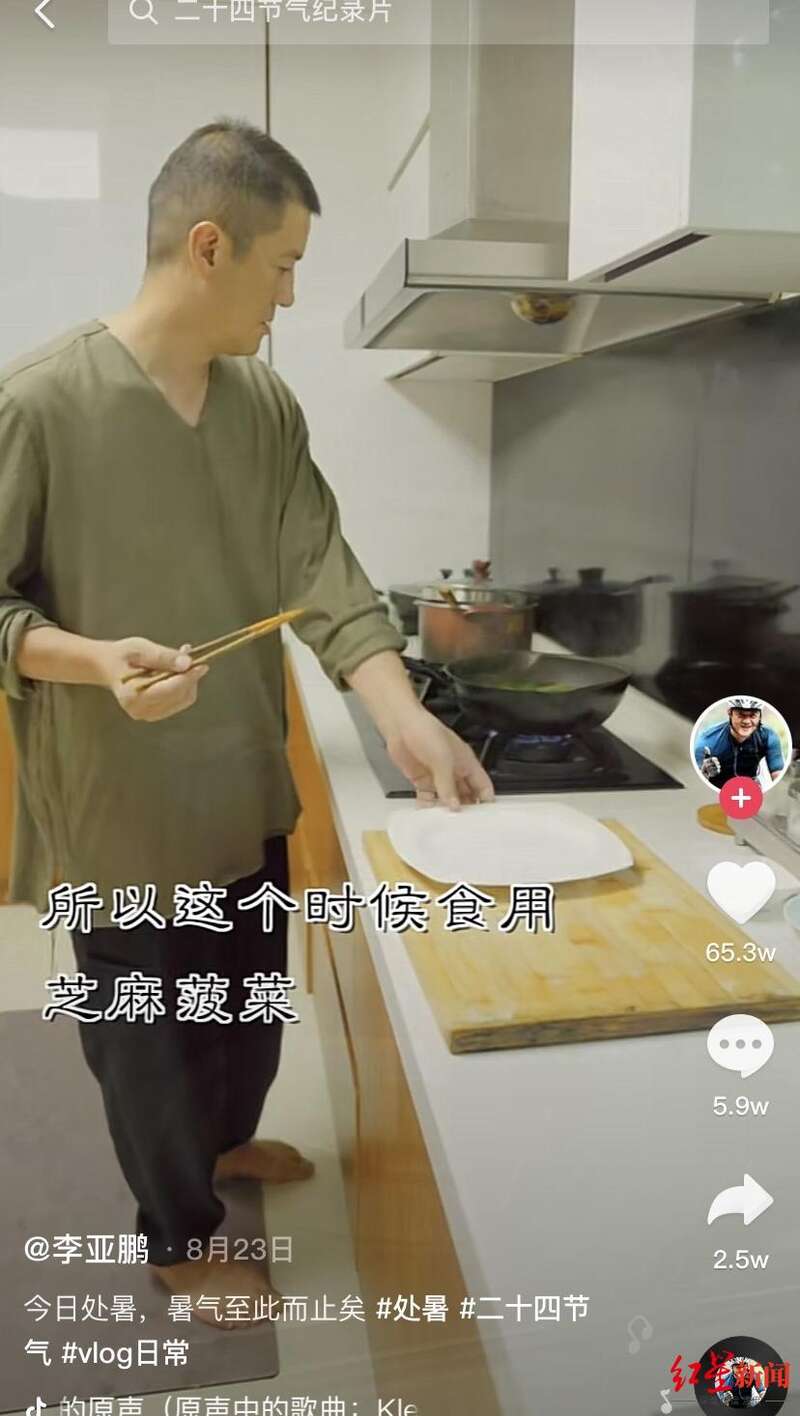Open the creator's profile avatar
The width and height of the screenshot is (800, 1416).
[x=740, y=744]
